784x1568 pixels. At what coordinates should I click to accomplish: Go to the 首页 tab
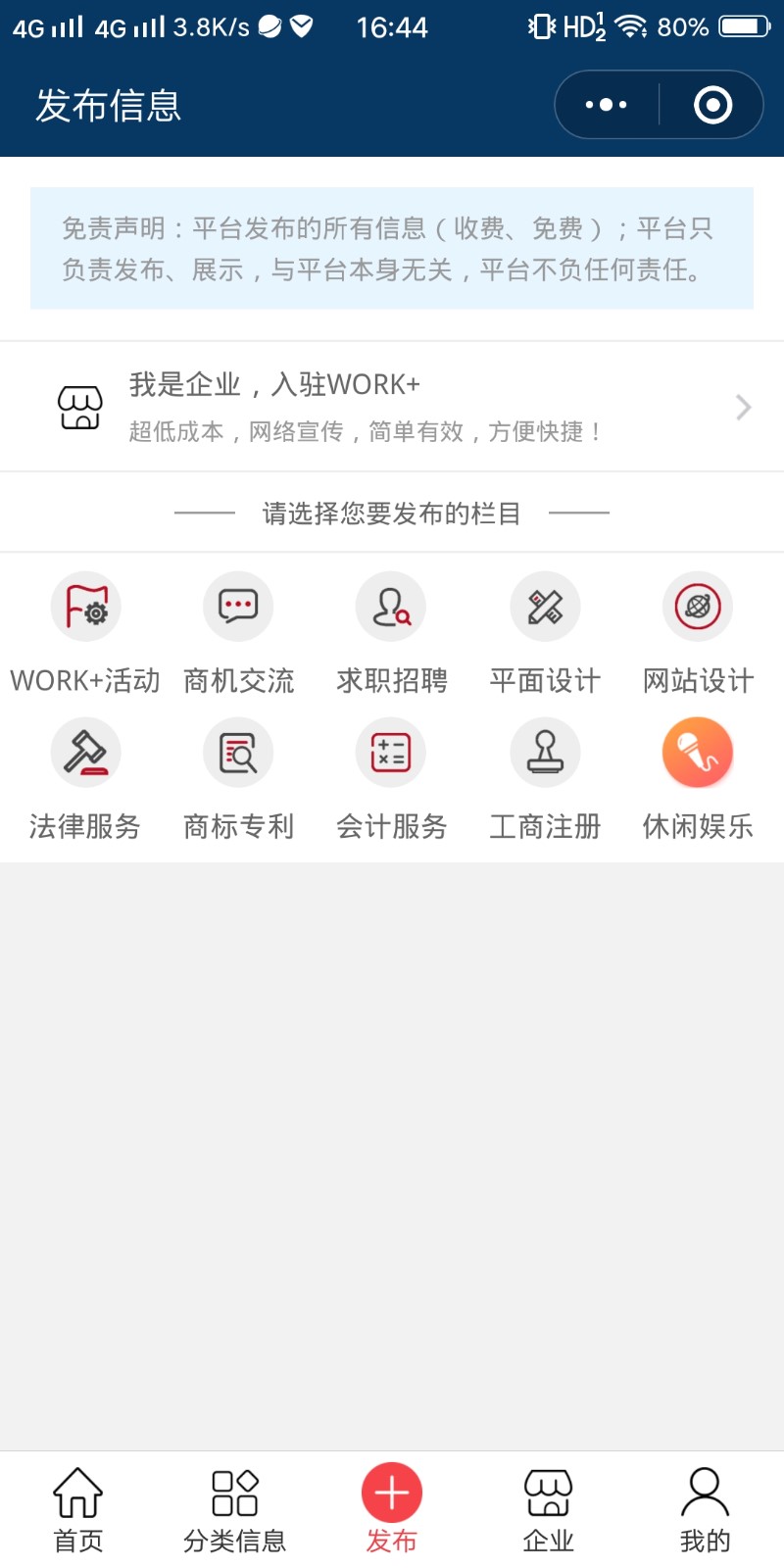(x=78, y=1509)
